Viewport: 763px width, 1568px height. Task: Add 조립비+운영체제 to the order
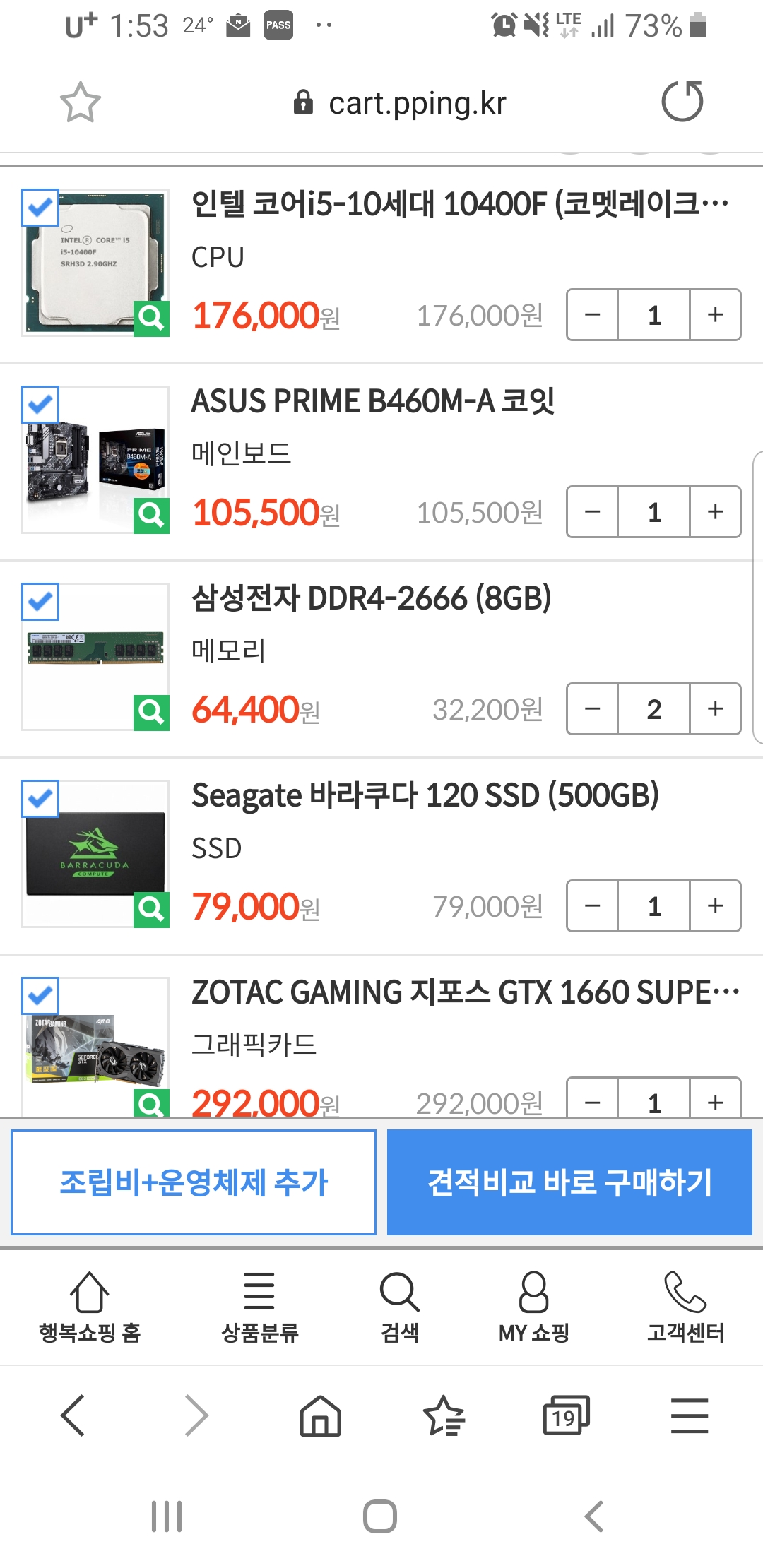click(194, 1182)
